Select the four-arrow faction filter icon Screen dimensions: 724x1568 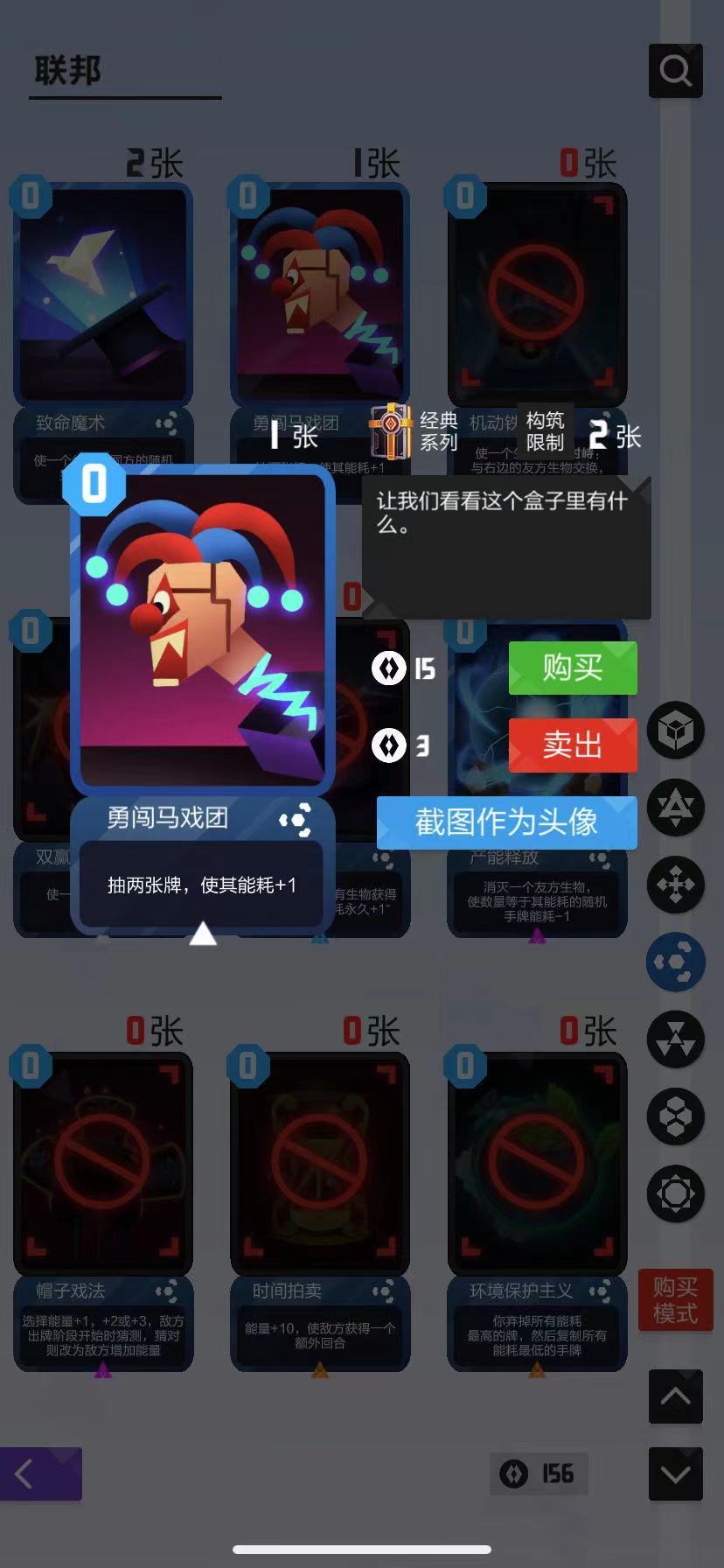pos(675,885)
